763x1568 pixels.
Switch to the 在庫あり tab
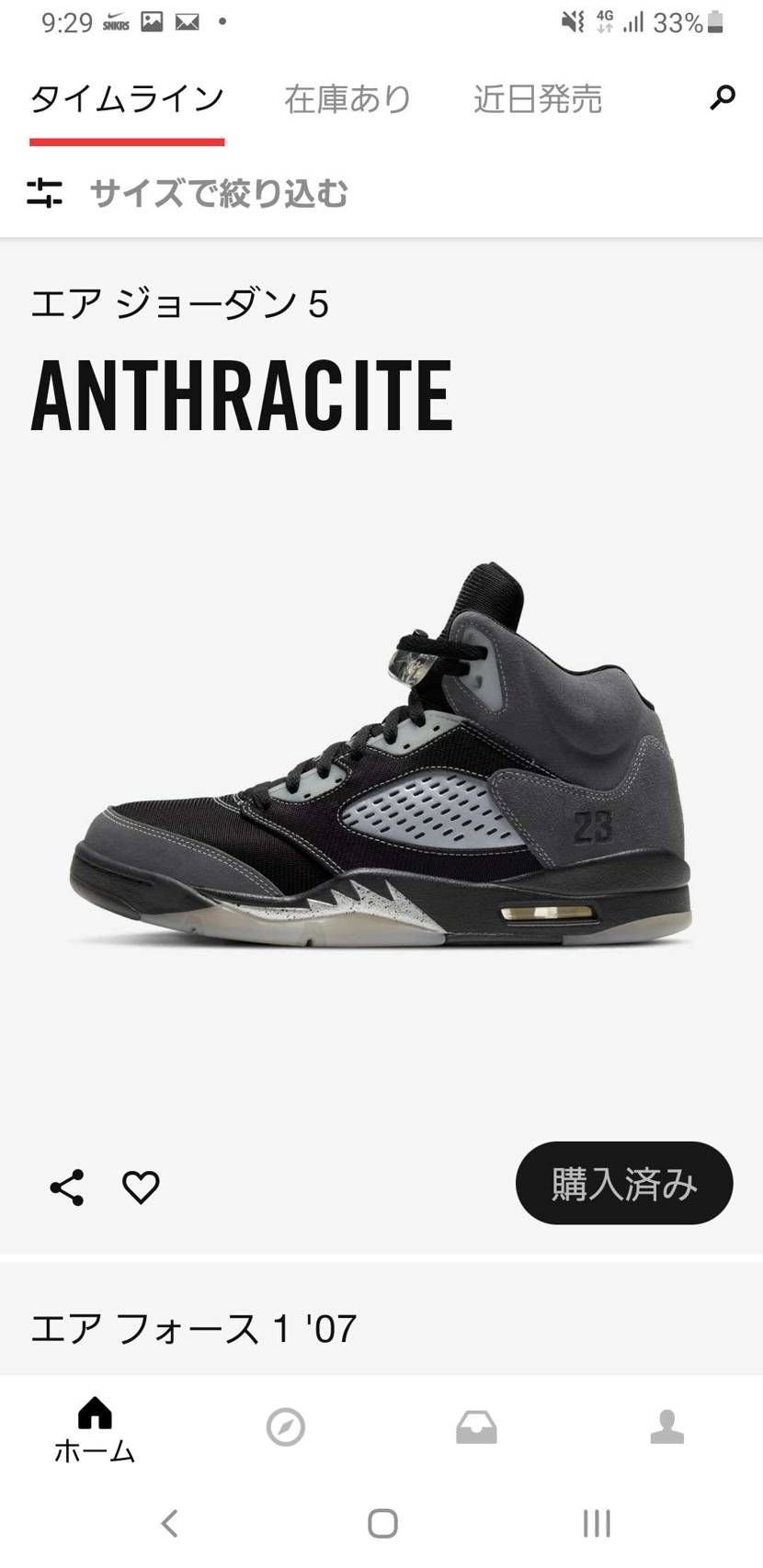(x=347, y=99)
